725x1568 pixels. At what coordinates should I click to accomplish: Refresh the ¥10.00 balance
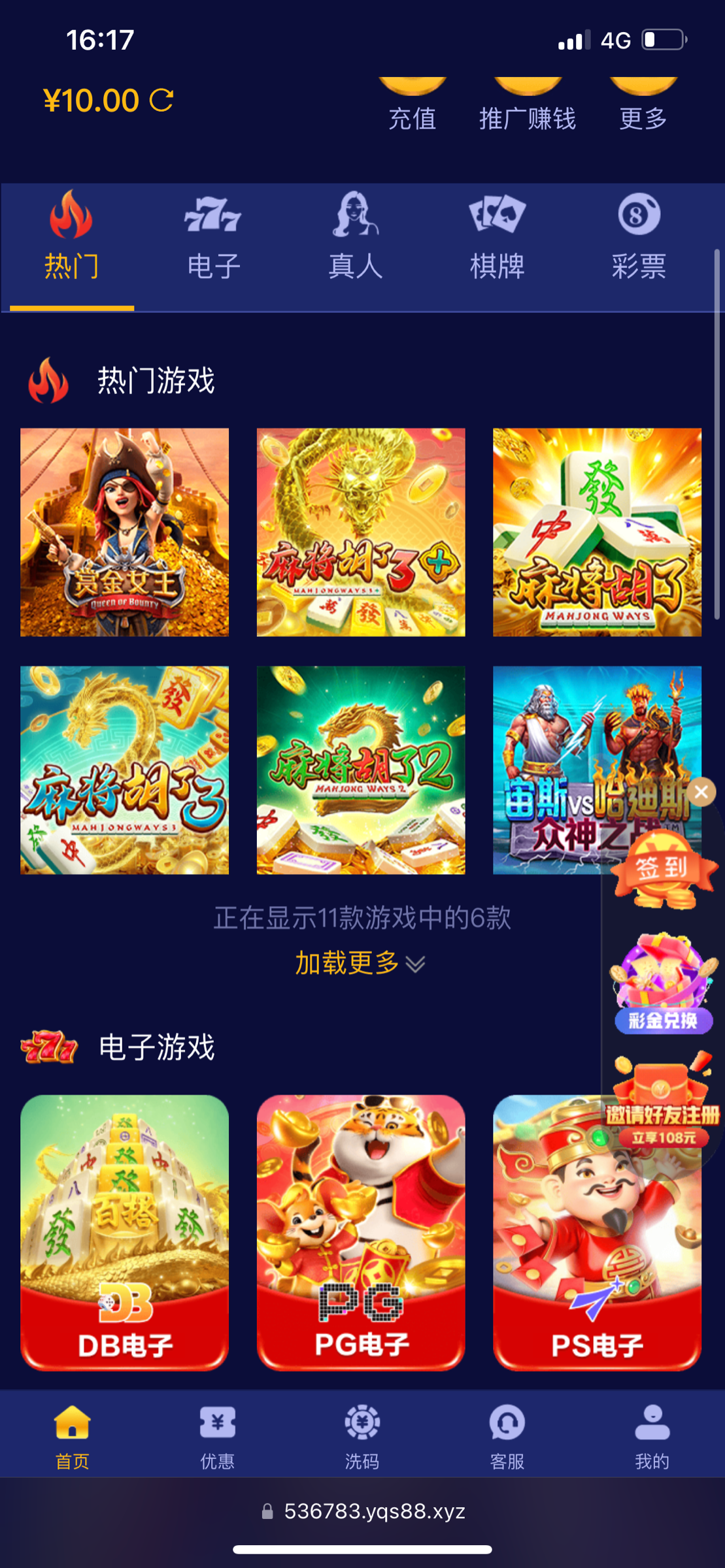pyautogui.click(x=161, y=101)
